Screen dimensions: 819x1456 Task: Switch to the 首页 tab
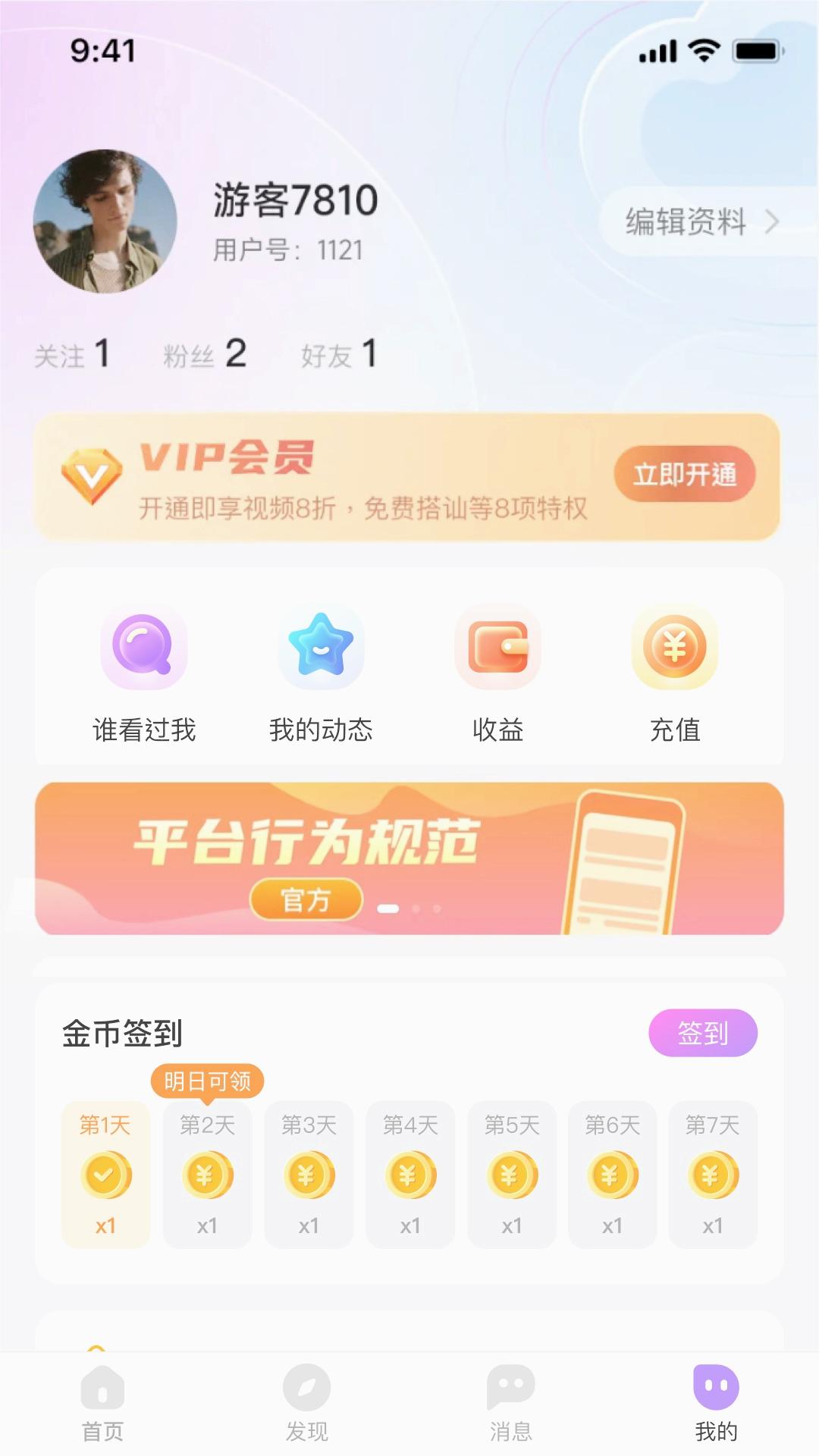(102, 1403)
